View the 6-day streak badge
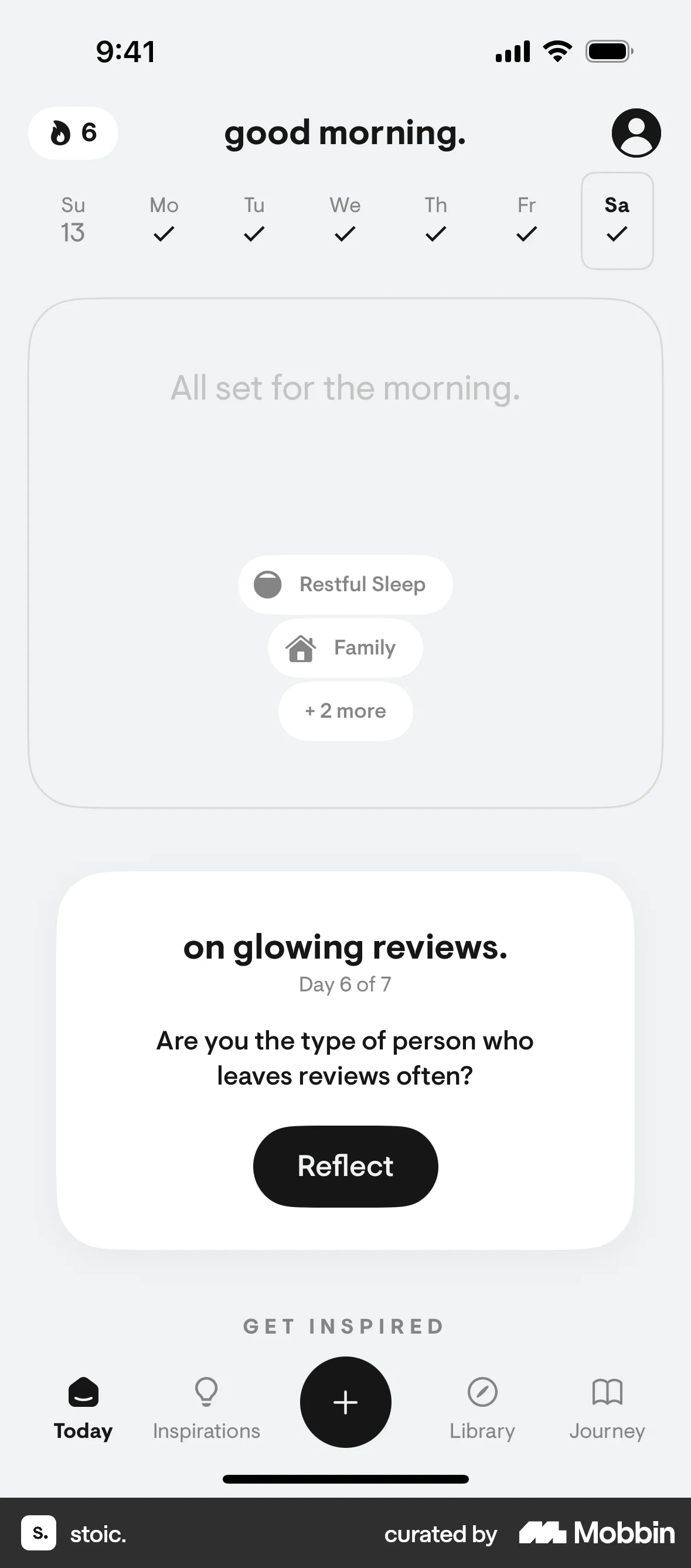This screenshot has width=691, height=1568. [73, 132]
